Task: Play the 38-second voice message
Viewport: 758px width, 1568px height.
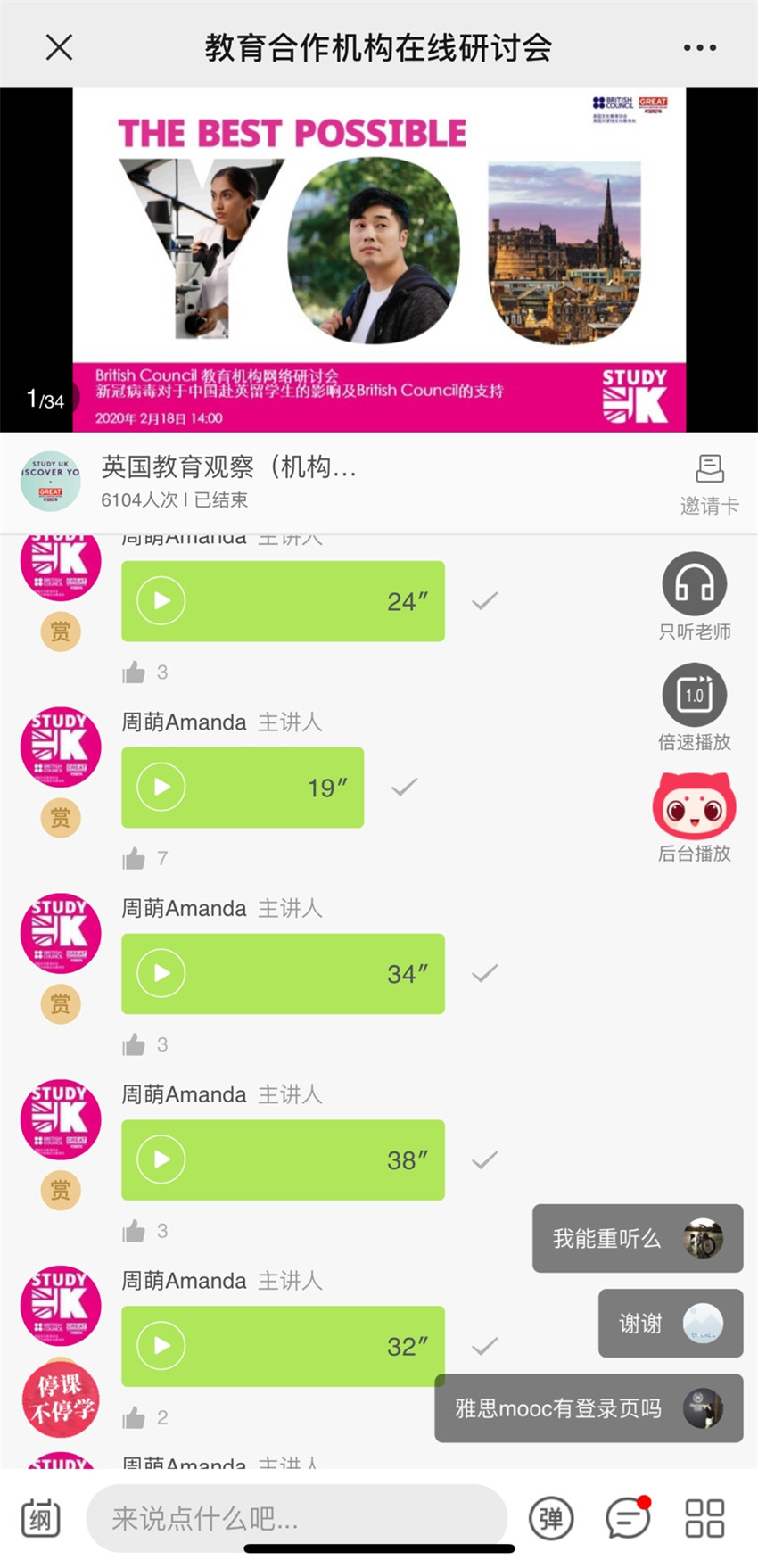Action: pos(161,1159)
